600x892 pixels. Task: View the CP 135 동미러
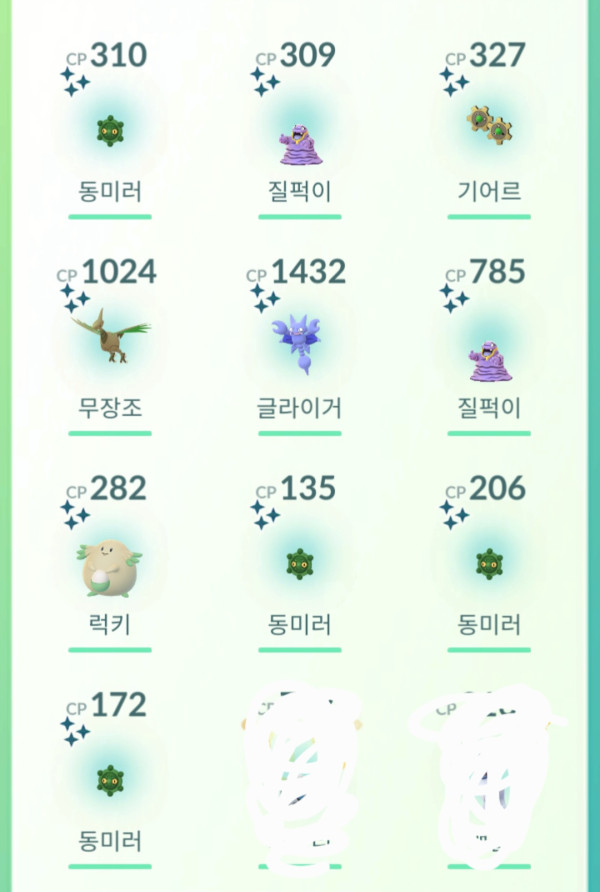[x=299, y=564]
